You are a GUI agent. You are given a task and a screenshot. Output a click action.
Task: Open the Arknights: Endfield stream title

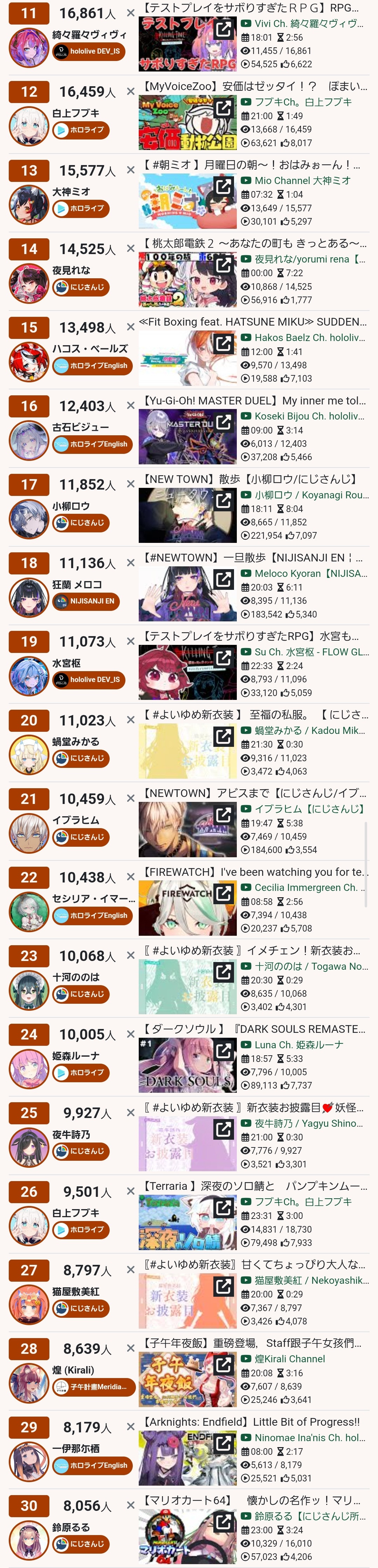(252, 1422)
